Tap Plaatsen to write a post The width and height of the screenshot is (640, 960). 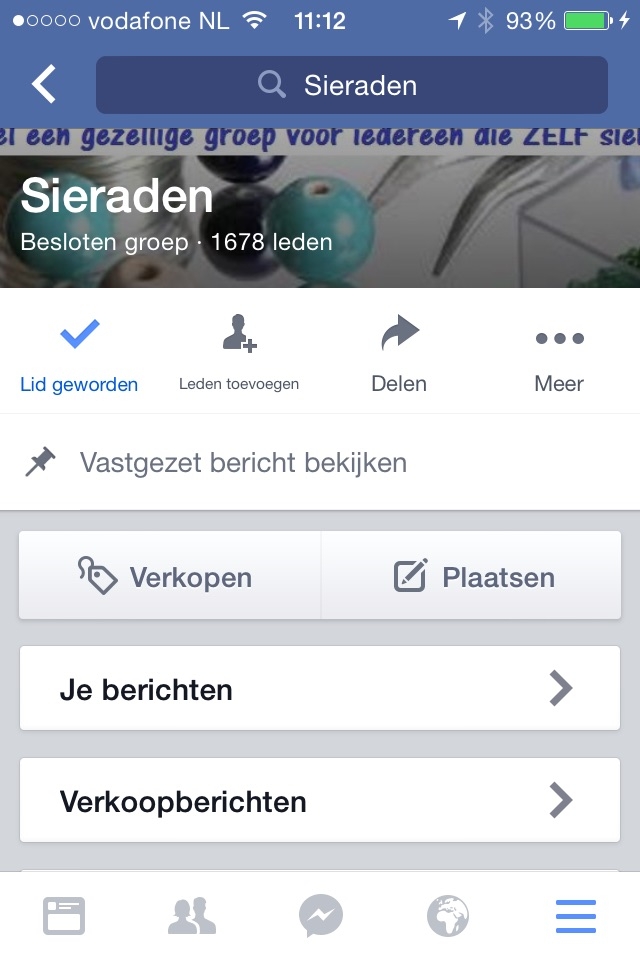(472, 576)
